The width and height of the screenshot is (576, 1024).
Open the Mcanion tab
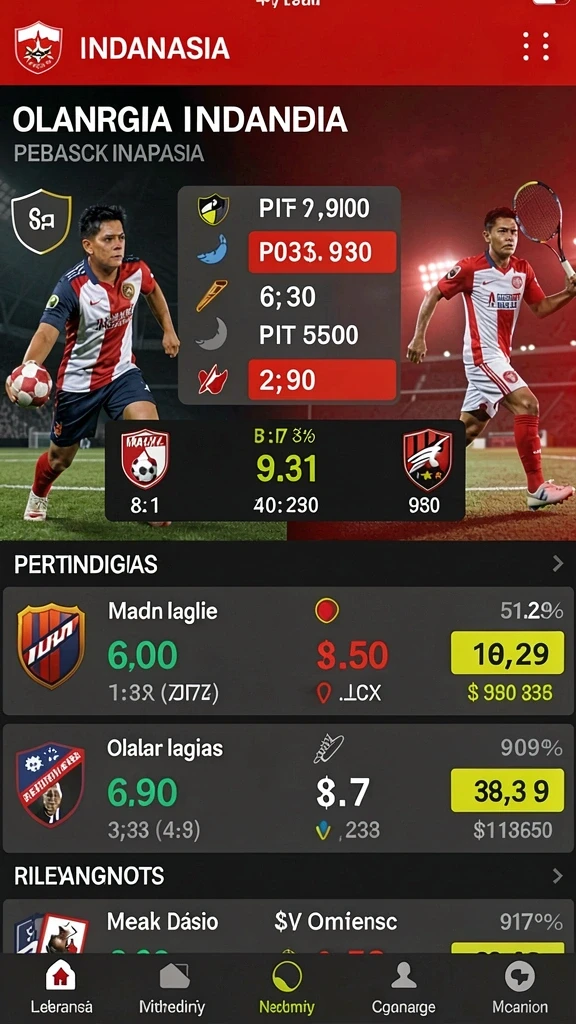(520, 988)
